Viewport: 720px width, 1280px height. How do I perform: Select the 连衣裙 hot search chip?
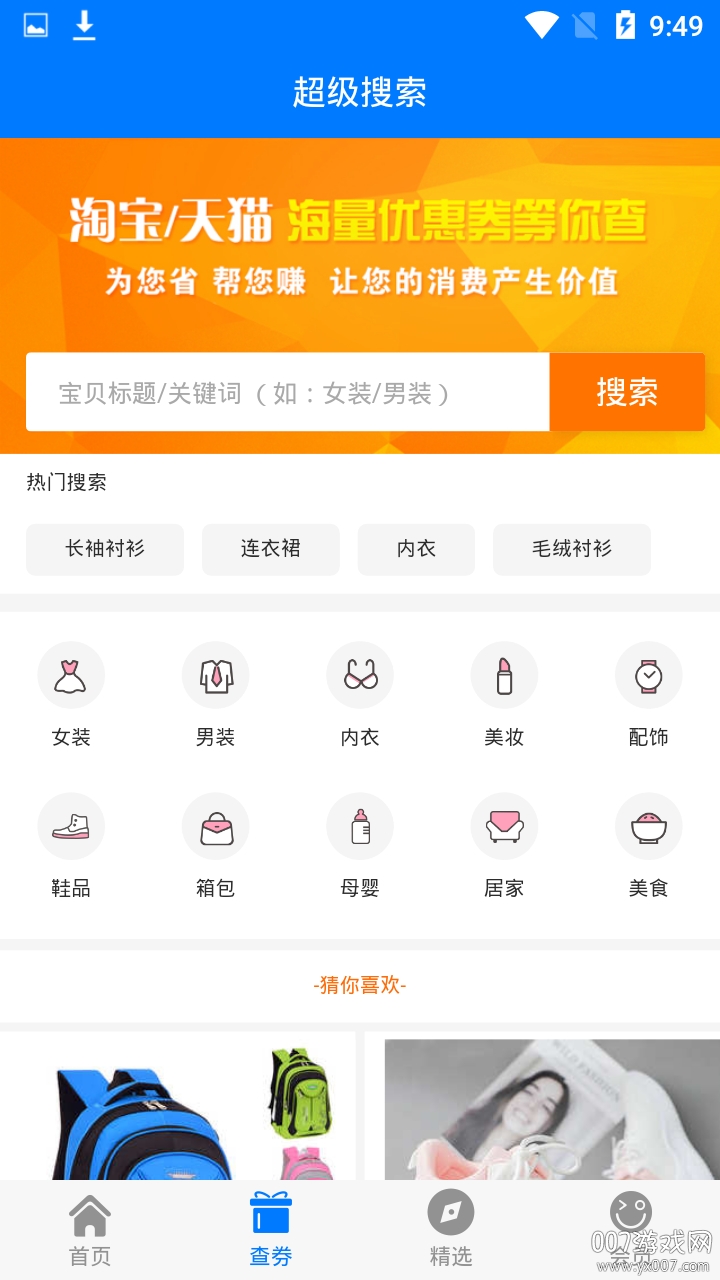[x=271, y=549]
